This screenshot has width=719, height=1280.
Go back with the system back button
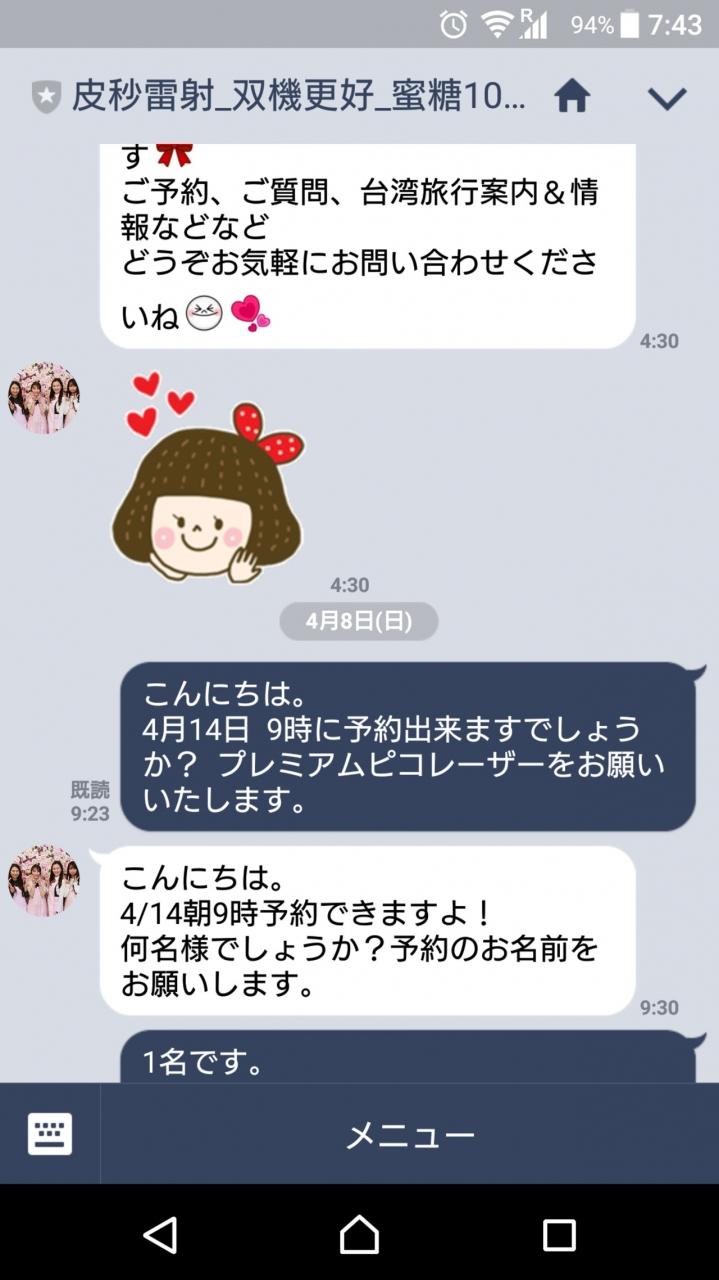pos(160,1234)
